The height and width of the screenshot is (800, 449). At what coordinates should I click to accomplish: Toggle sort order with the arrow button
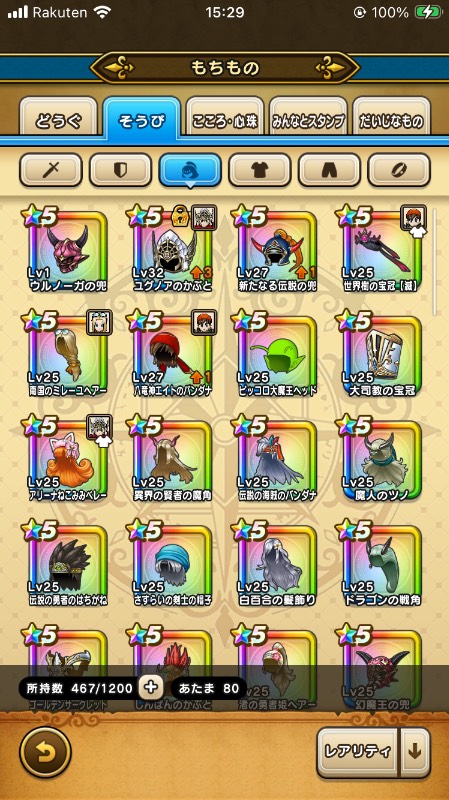pyautogui.click(x=415, y=752)
